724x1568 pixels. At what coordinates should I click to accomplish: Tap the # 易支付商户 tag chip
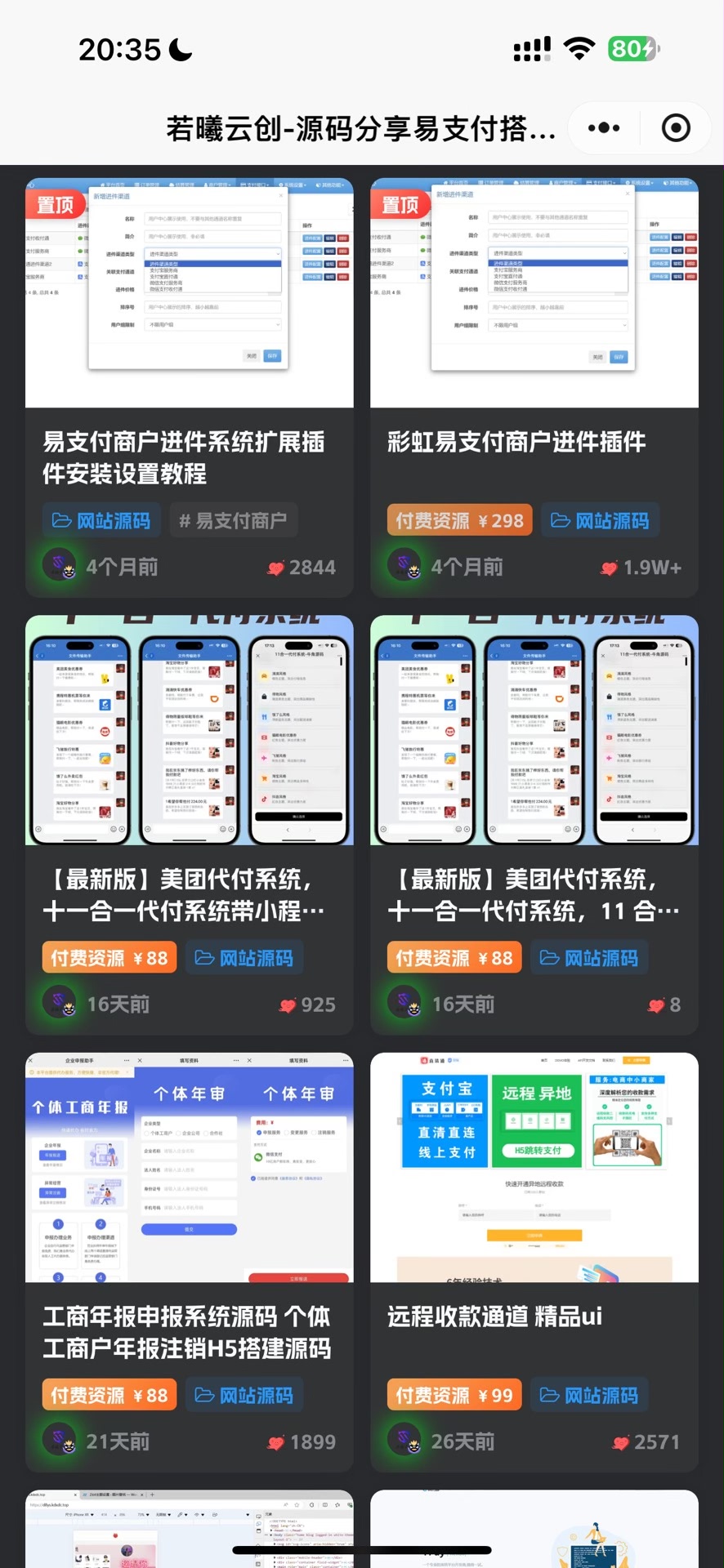pyautogui.click(x=233, y=520)
